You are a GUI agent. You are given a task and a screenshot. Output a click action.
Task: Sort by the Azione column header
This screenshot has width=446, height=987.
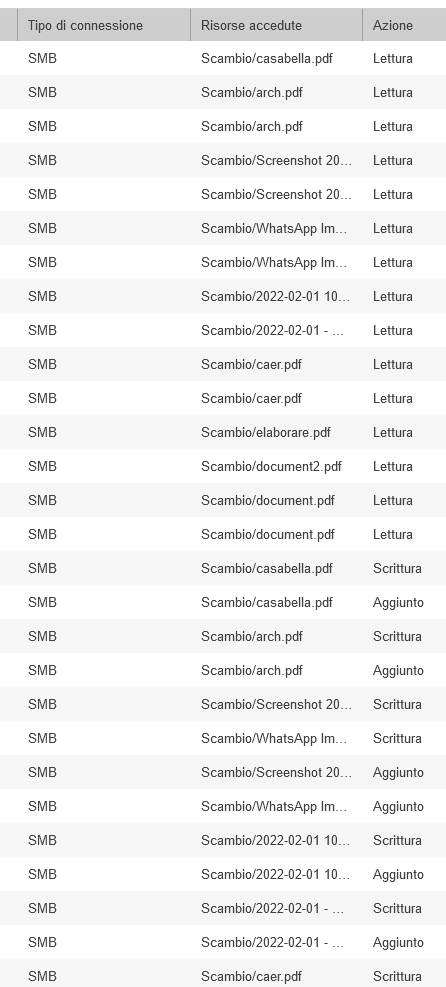(x=404, y=25)
